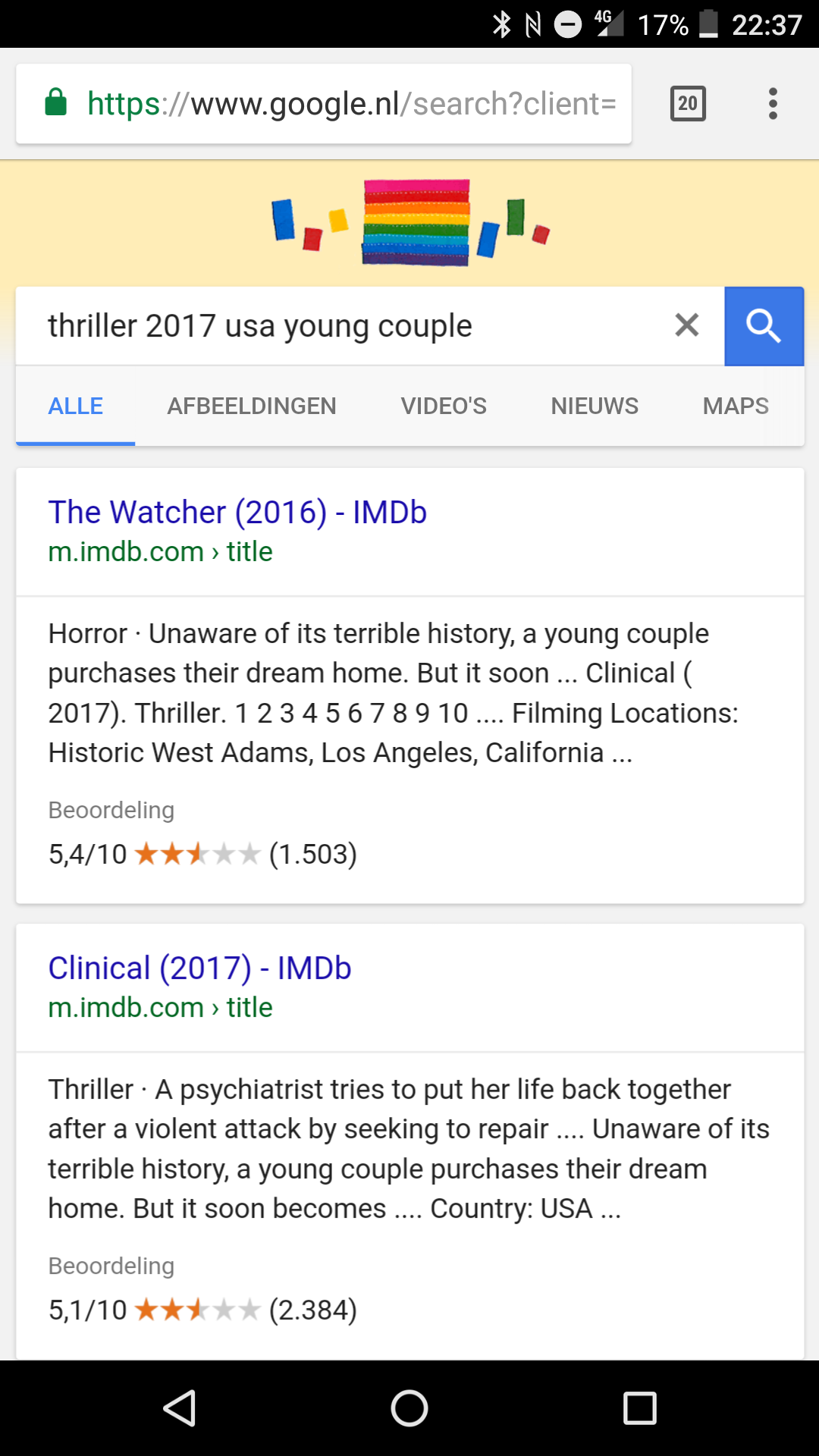Clear the search query with the X
The height and width of the screenshot is (1456, 819).
tap(687, 325)
